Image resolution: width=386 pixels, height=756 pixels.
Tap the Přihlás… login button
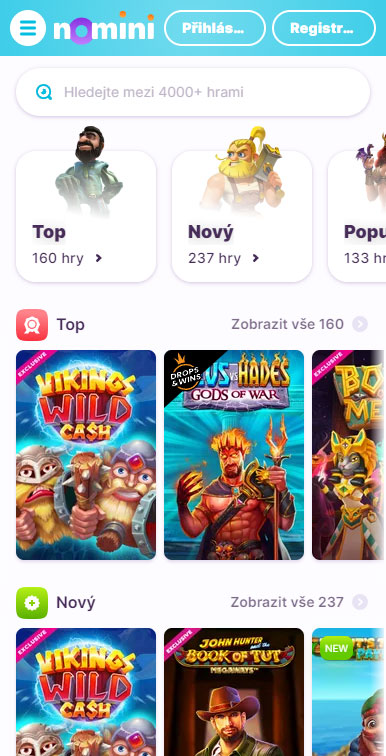[x=215, y=28]
